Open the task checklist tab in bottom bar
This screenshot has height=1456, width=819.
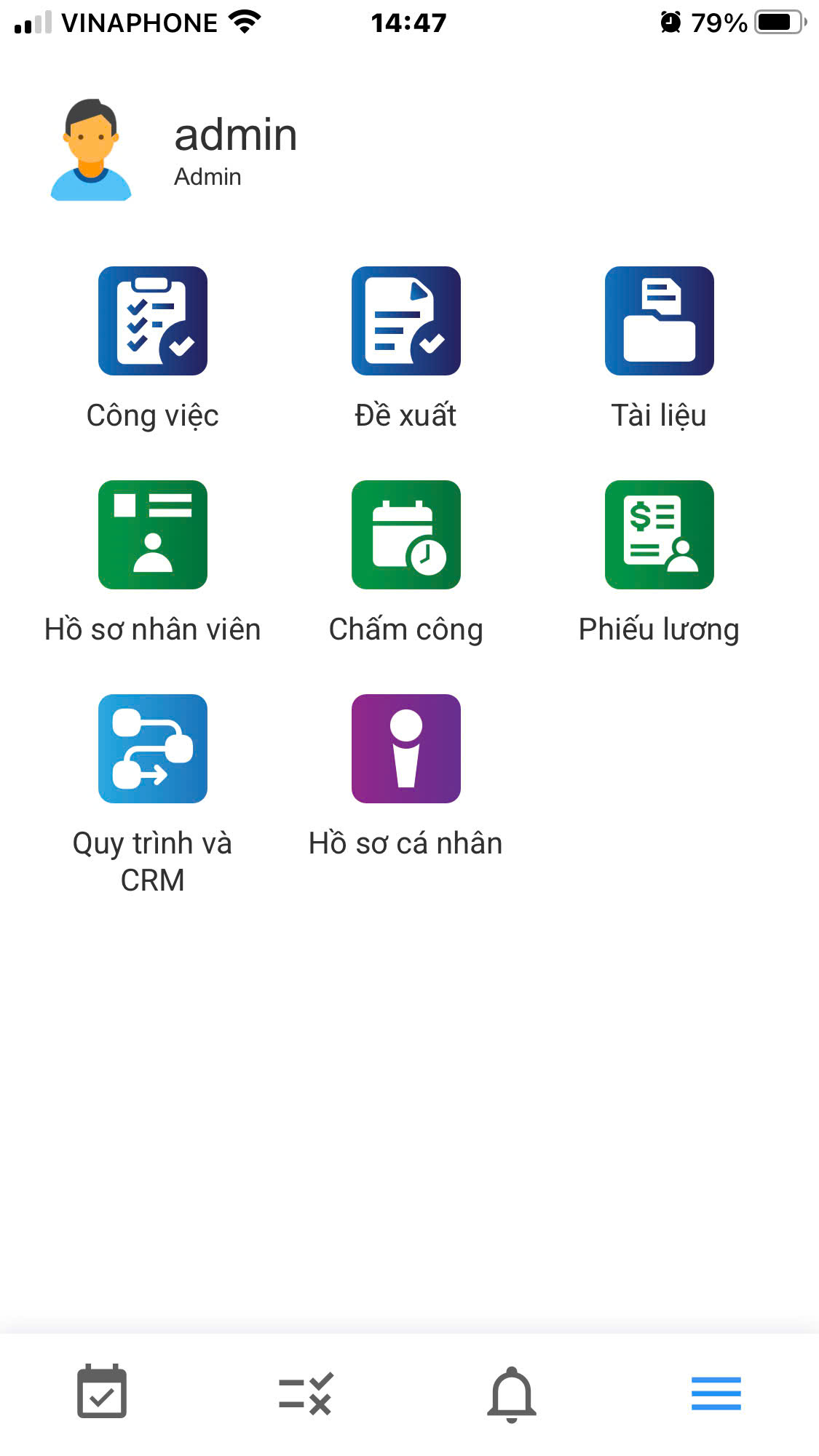307,1395
